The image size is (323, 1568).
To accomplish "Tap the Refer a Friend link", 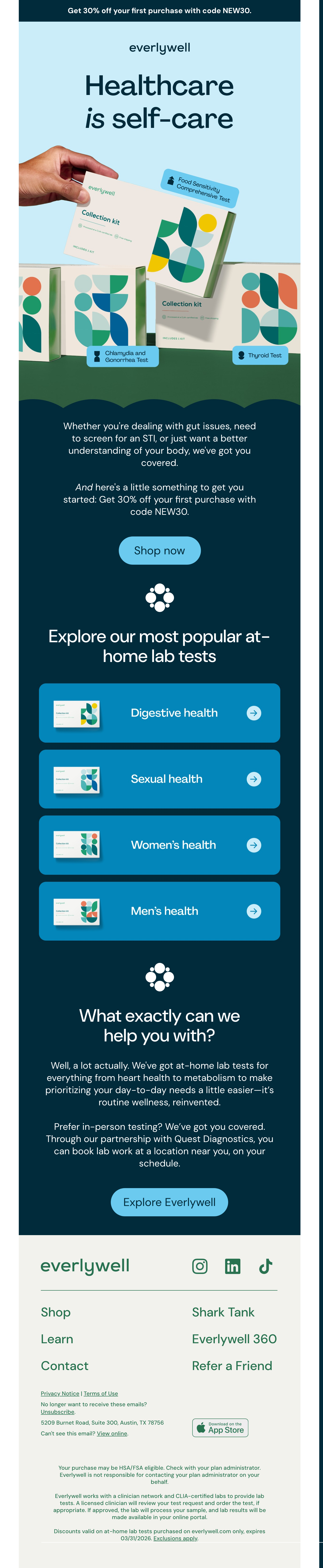I will point(232,1366).
